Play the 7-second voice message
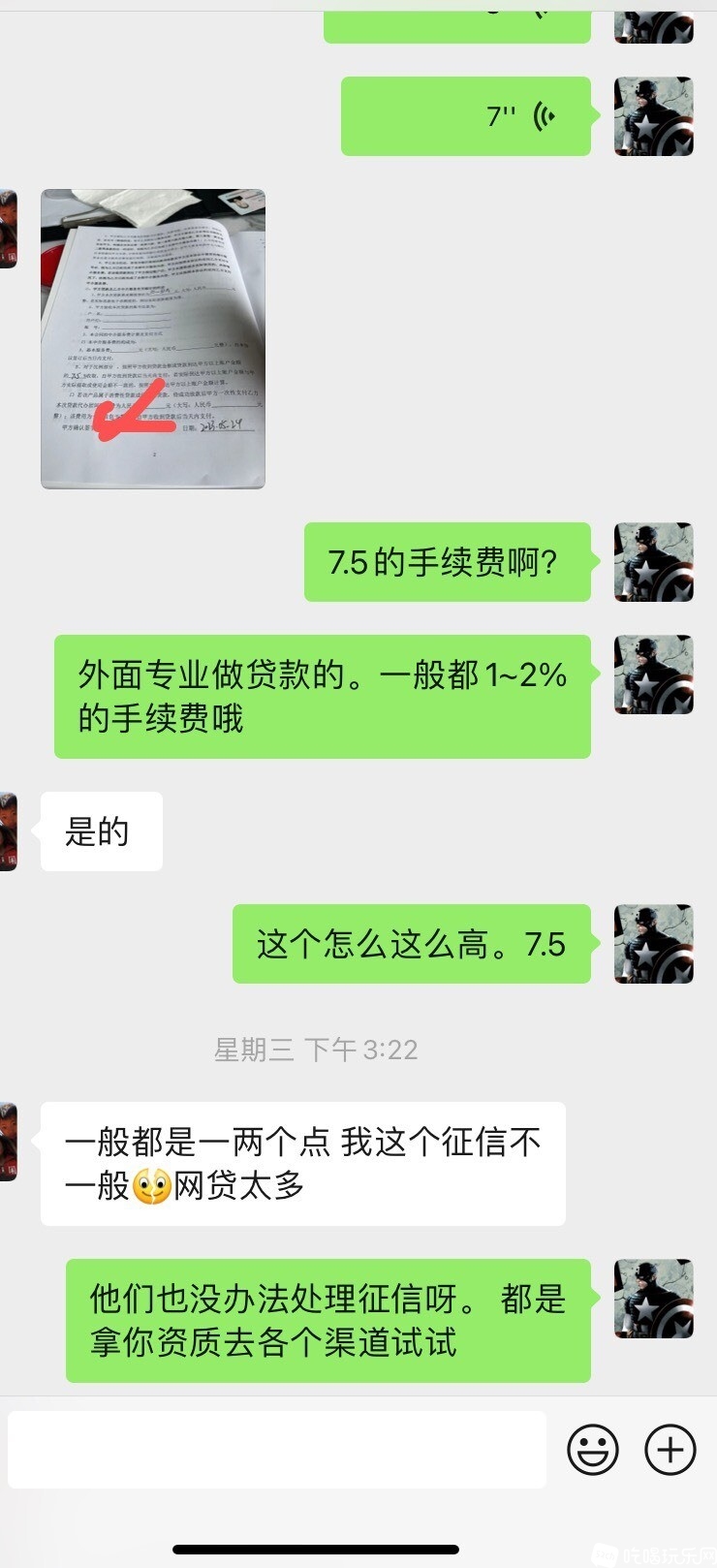Image resolution: width=717 pixels, height=1568 pixels. (x=466, y=116)
